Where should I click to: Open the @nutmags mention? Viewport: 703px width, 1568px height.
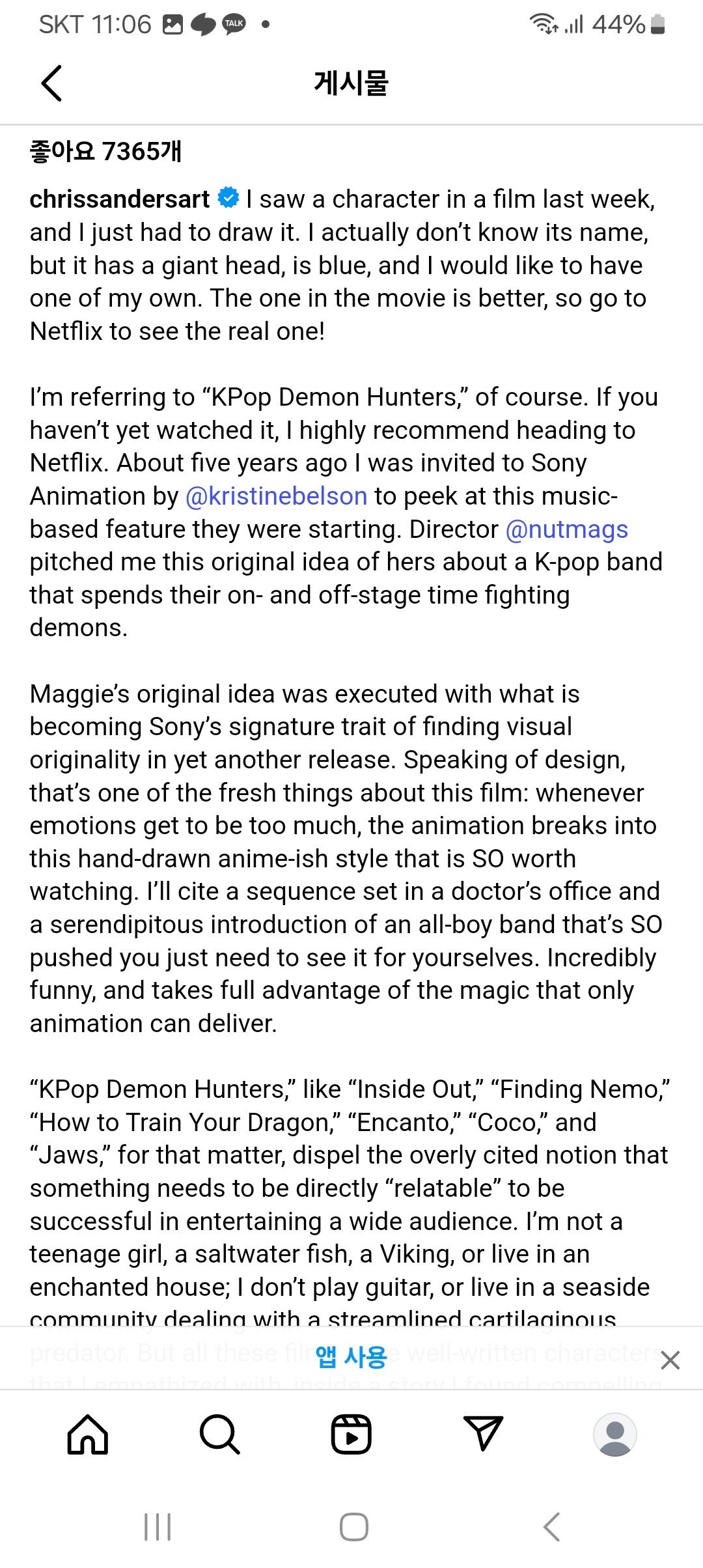566,529
